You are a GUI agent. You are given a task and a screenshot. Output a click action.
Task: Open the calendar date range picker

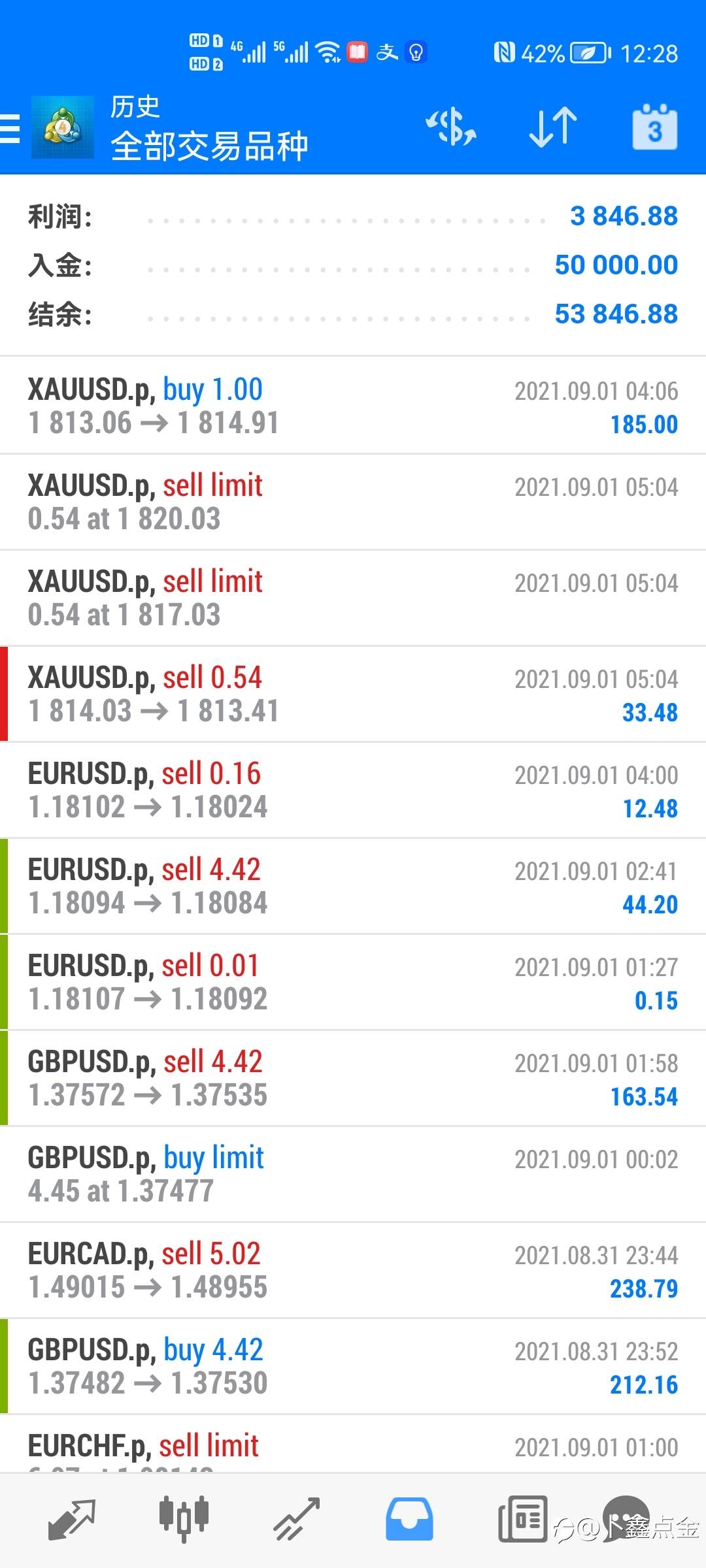coord(654,127)
